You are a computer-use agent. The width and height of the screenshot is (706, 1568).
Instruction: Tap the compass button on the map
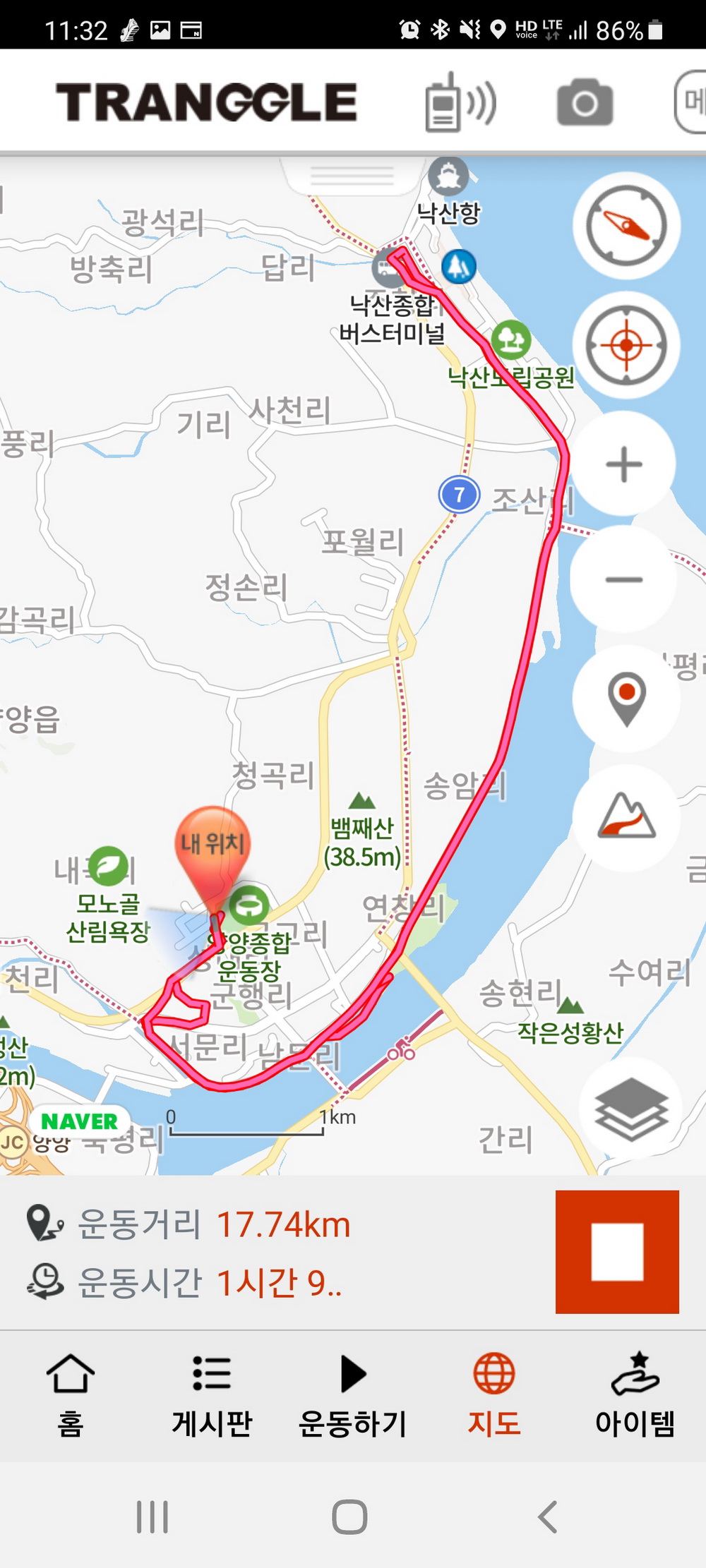[x=626, y=227]
